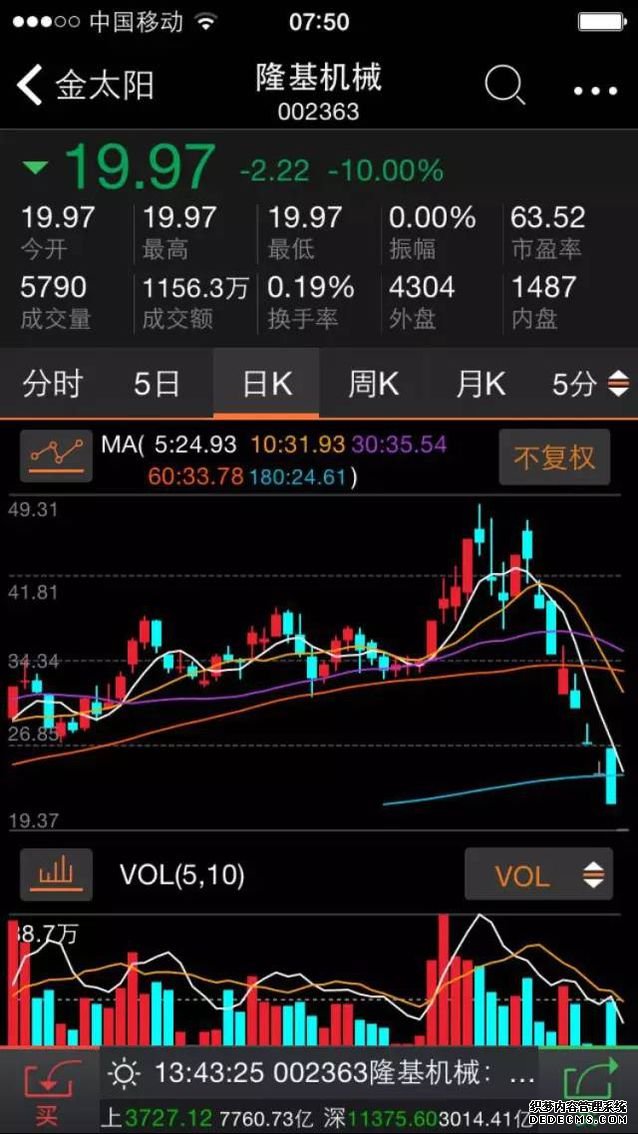Show the 月K monthly chart
The image size is (638, 1134).
[x=480, y=384]
